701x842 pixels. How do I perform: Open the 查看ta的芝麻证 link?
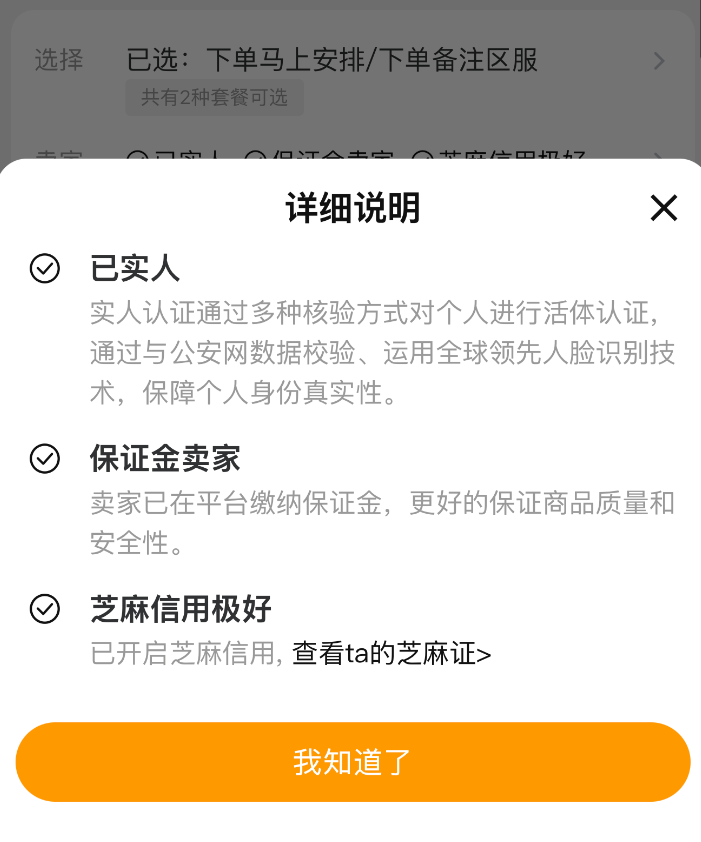point(392,654)
